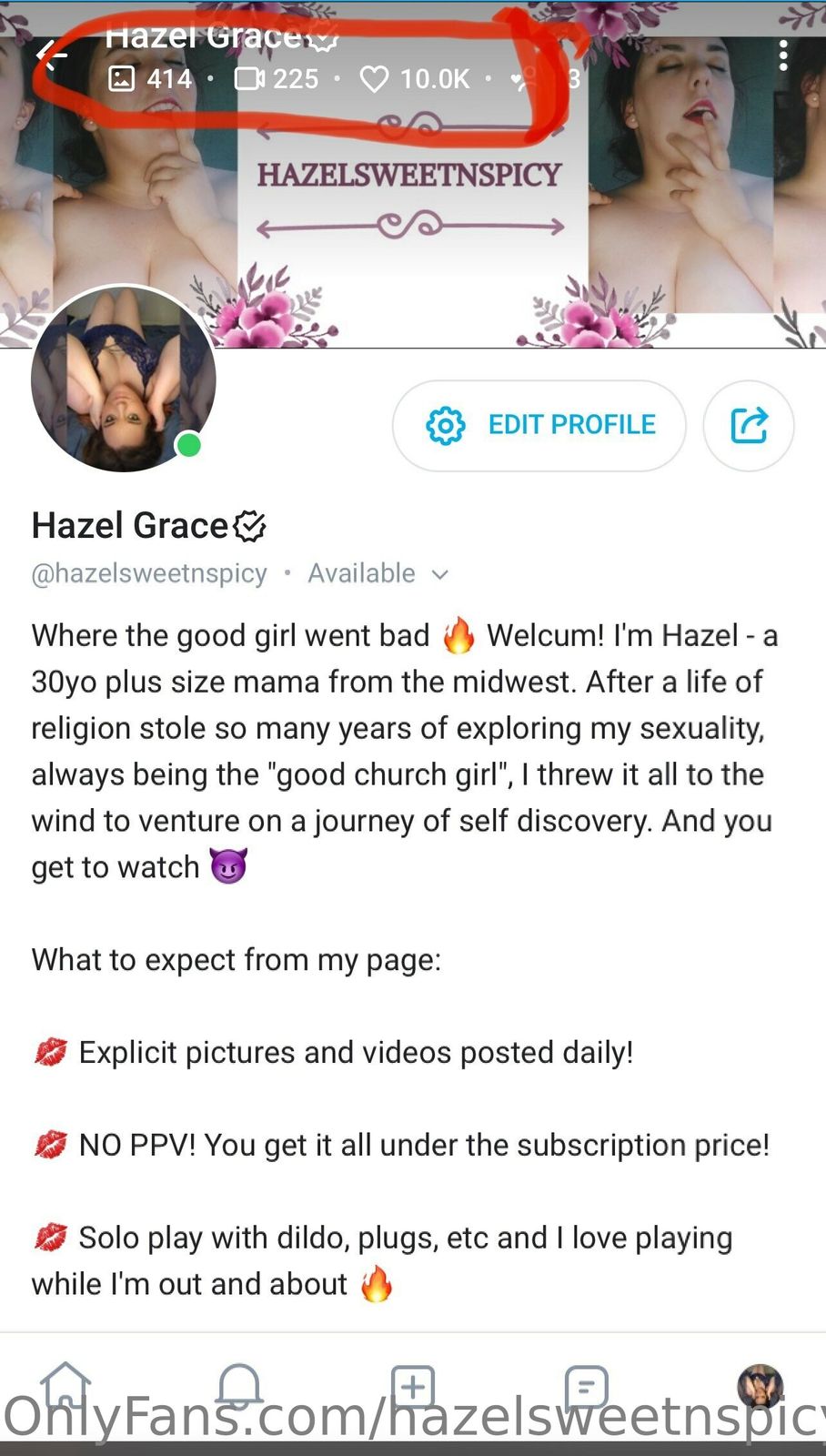Share the profile via share icon
This screenshot has height=1456, width=826.
pyautogui.click(x=749, y=425)
